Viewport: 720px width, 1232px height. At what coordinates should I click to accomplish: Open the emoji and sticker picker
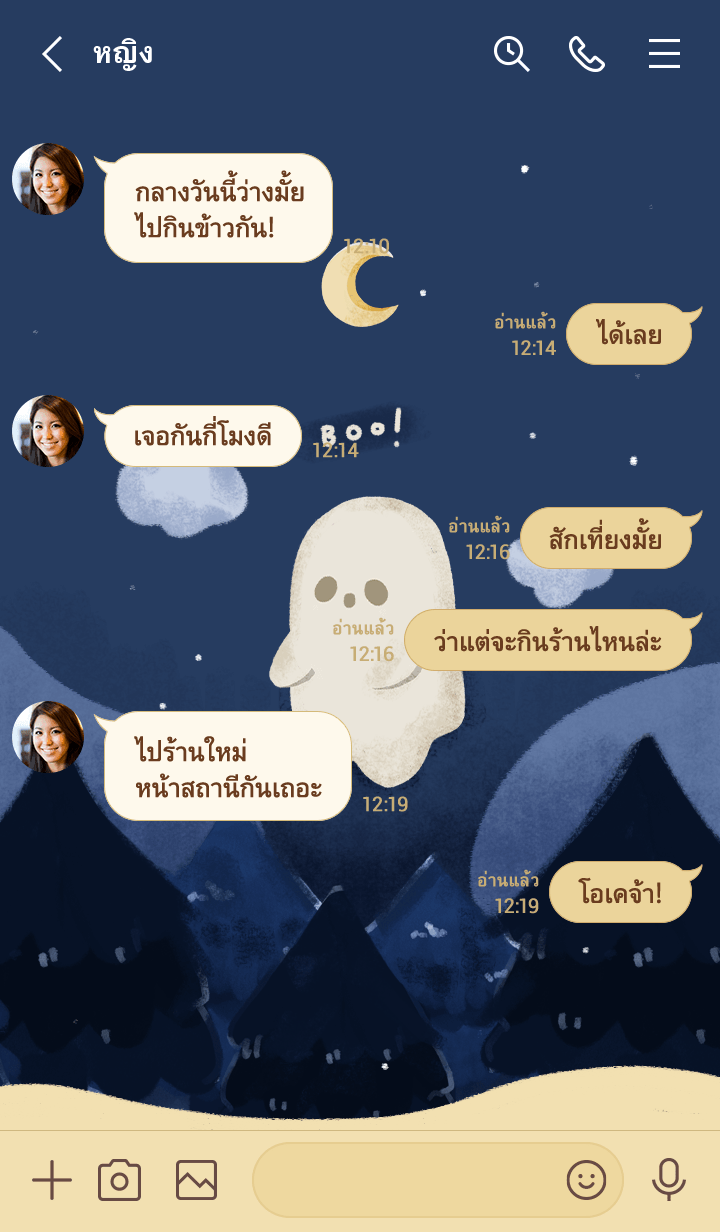coord(587,1181)
